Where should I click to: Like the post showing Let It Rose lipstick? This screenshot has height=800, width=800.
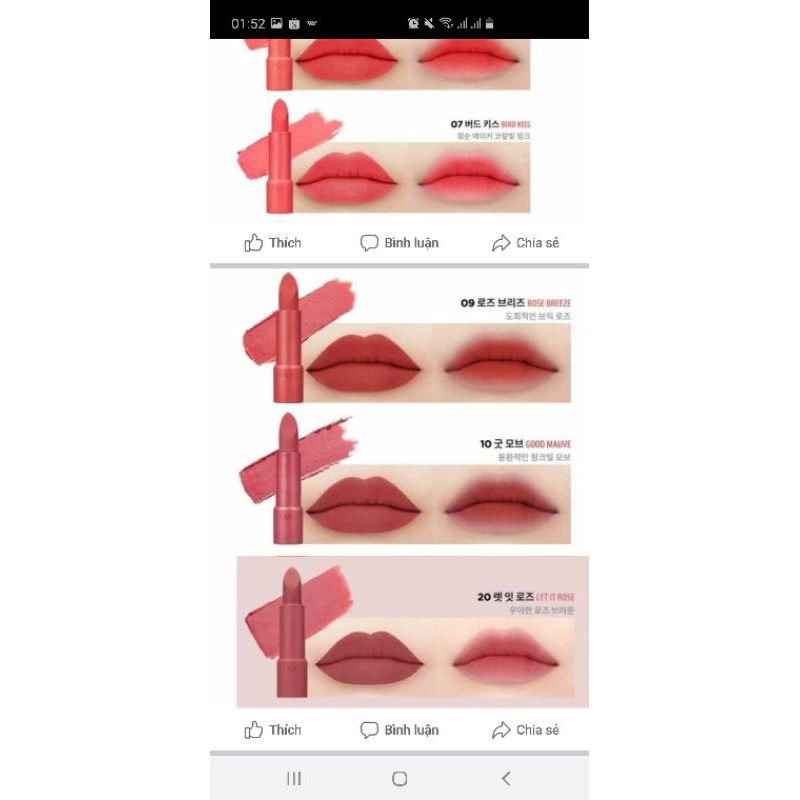pyautogui.click(x=272, y=730)
